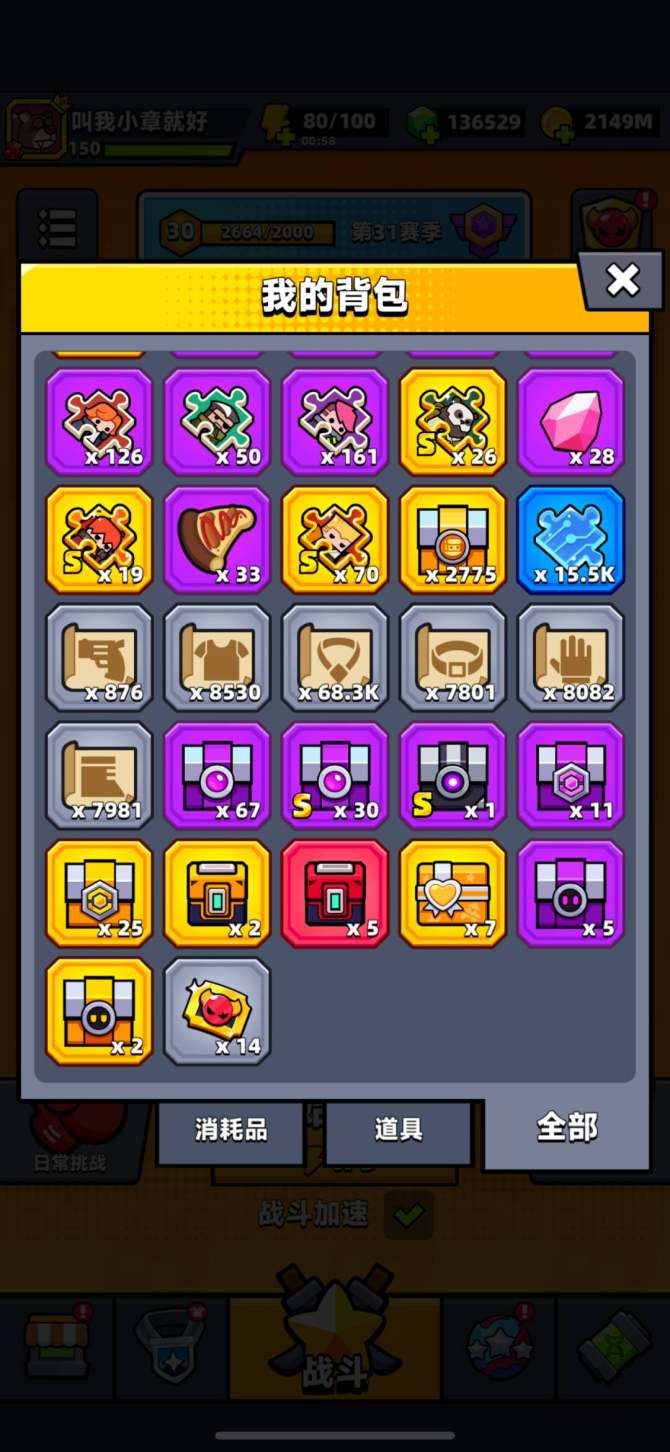This screenshot has width=670, height=1452.
Task: Switch to the 道具 tab
Action: (x=398, y=1130)
